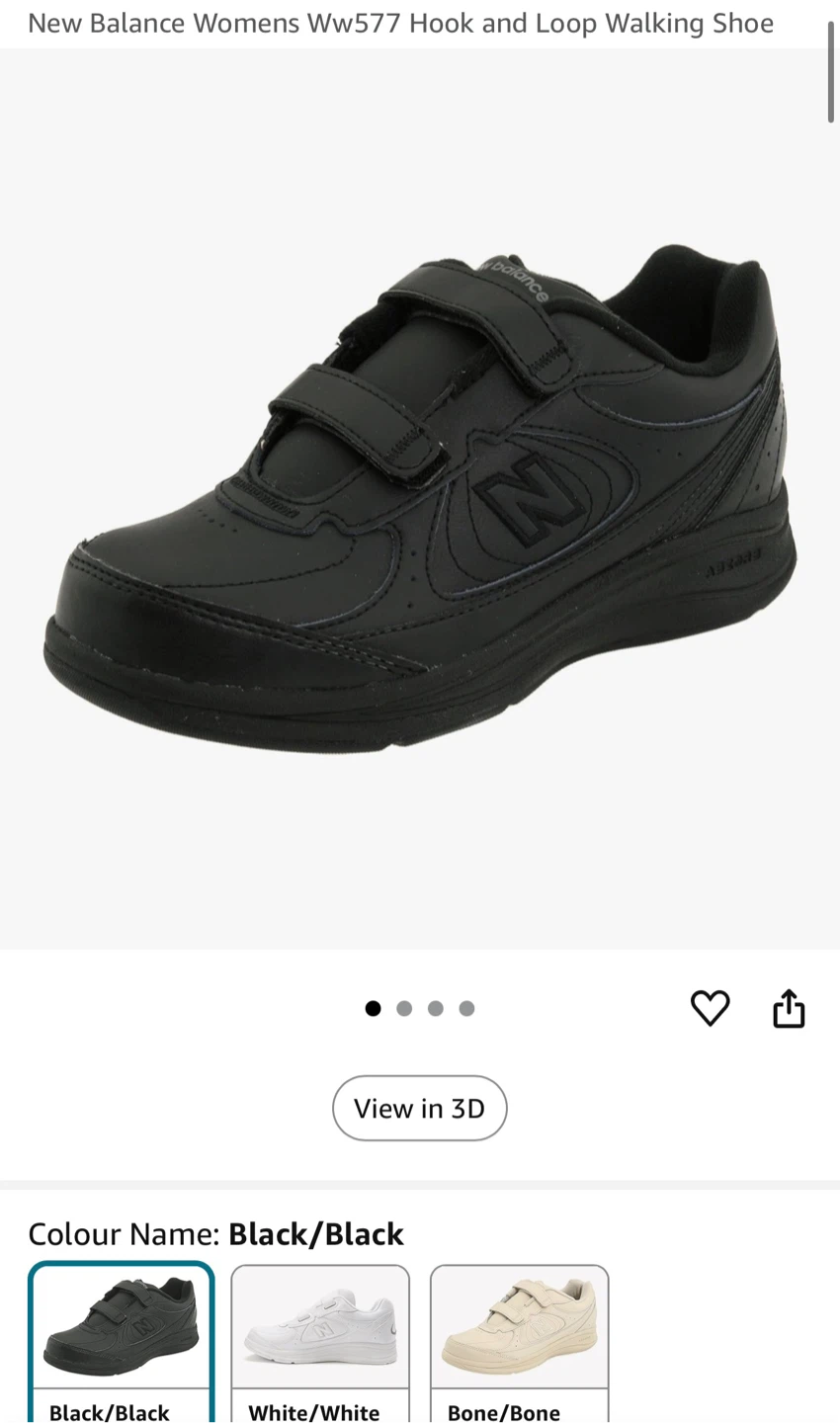The image size is (840, 1423).
Task: Jump to the third carousel dot
Action: coord(435,1008)
